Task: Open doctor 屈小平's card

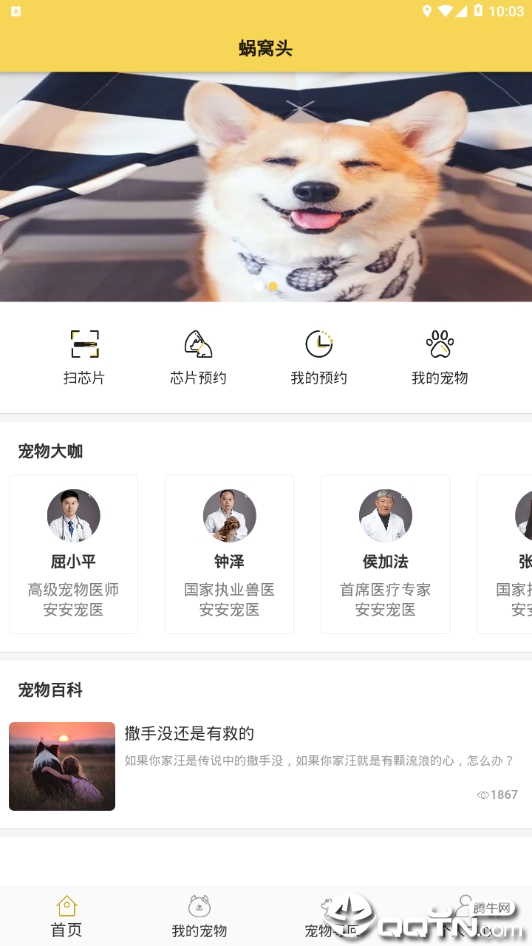Action: tap(74, 554)
